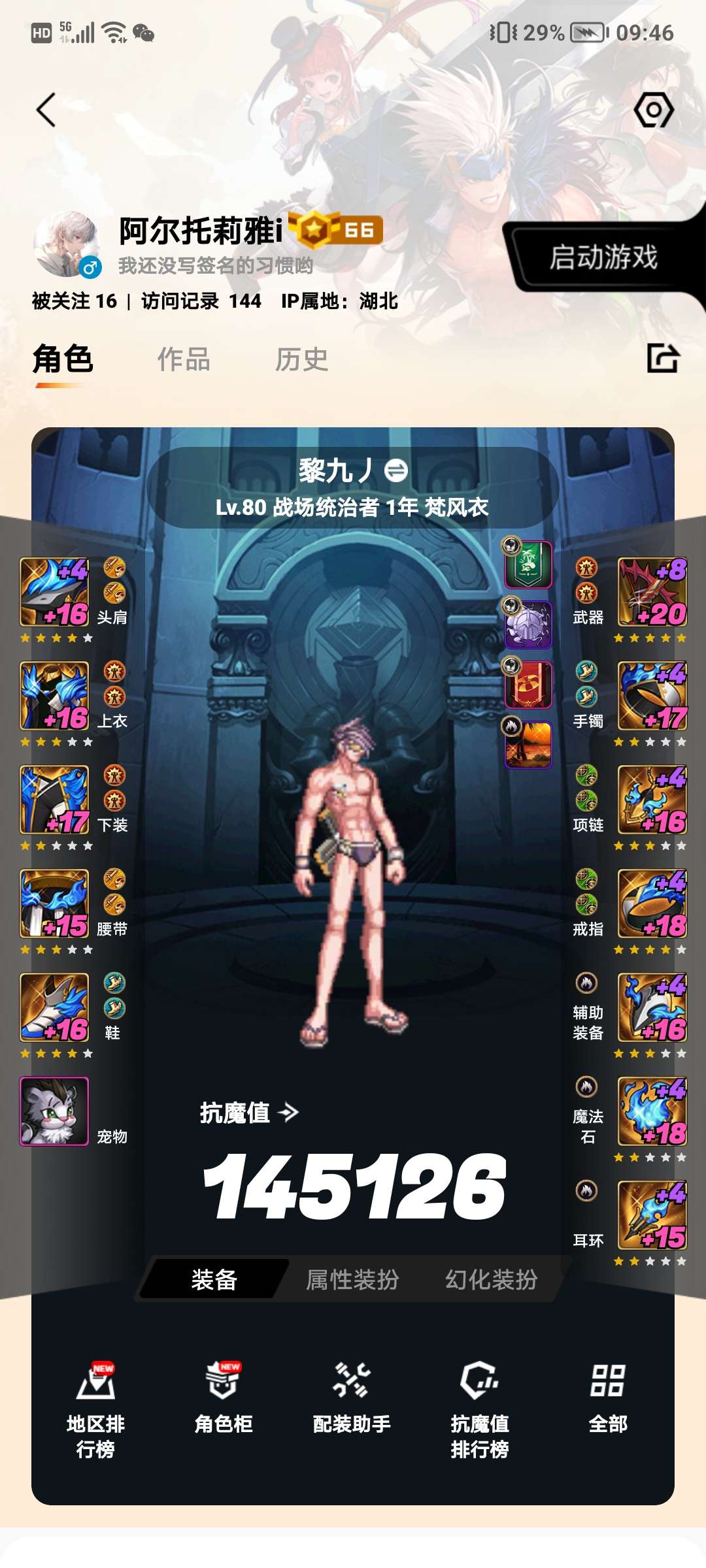Open 角色柜

224,1399
